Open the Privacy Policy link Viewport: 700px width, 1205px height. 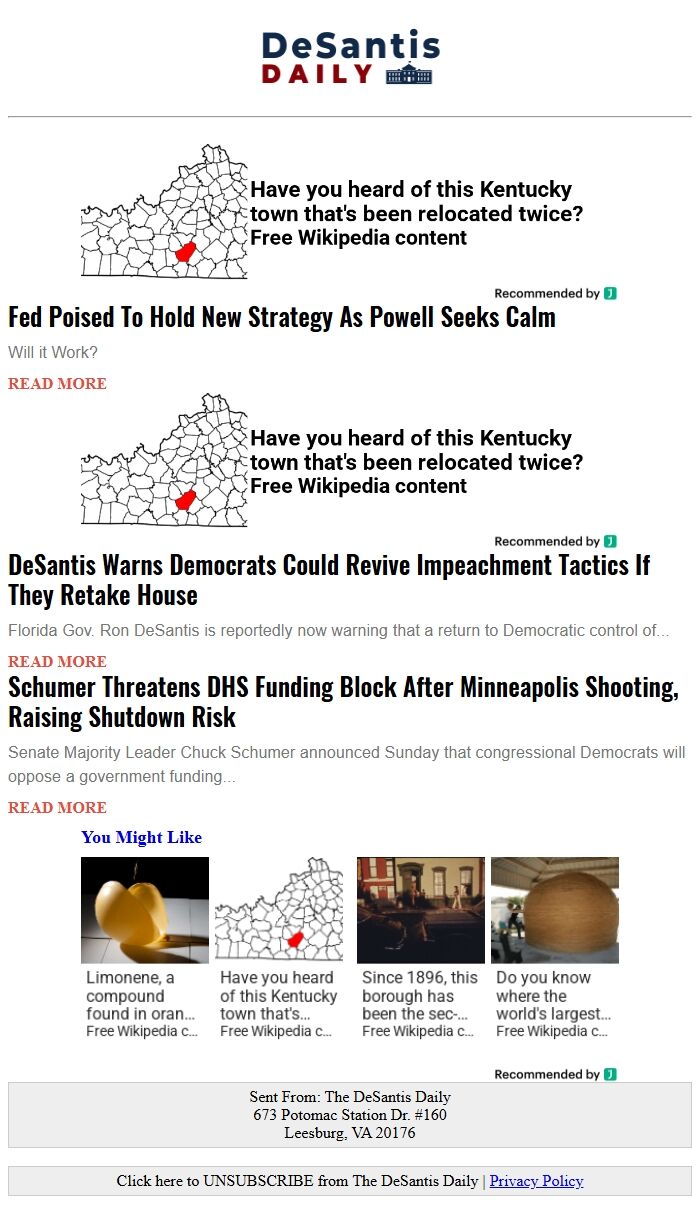(x=536, y=1181)
